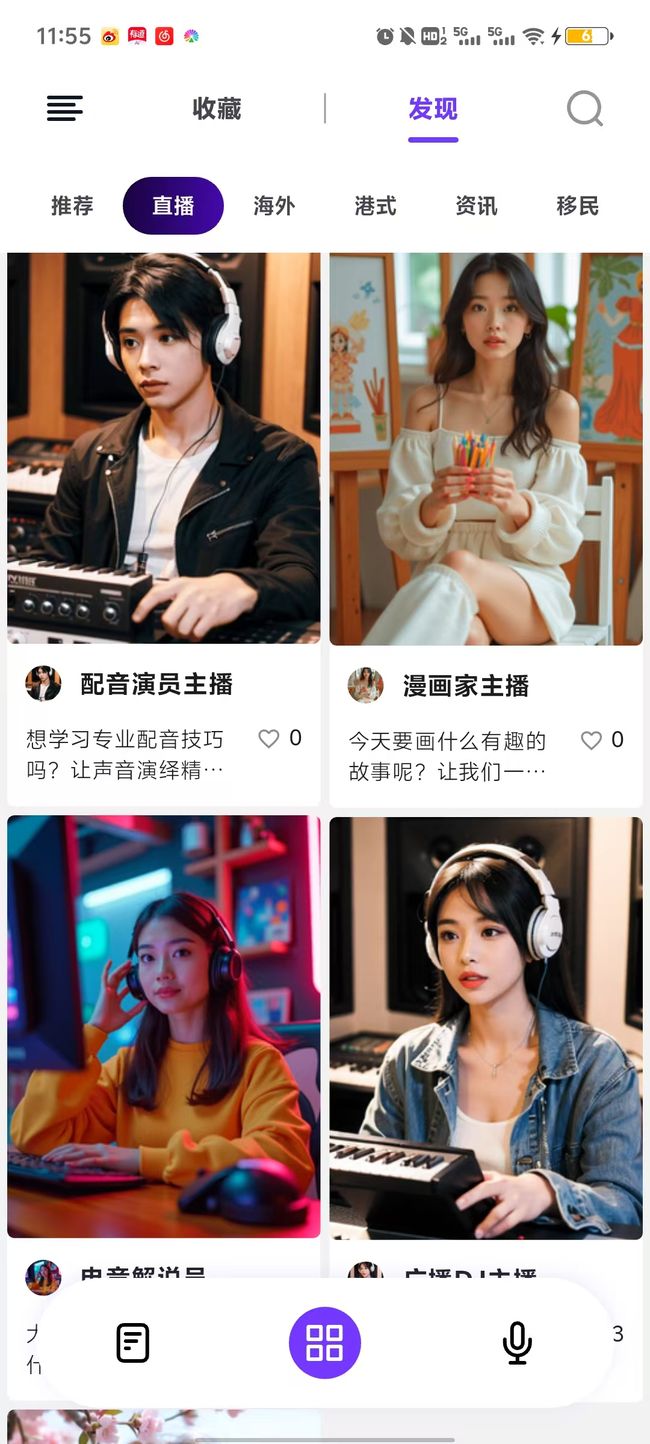
Task: Tap the 直播 category chip
Action: click(173, 206)
